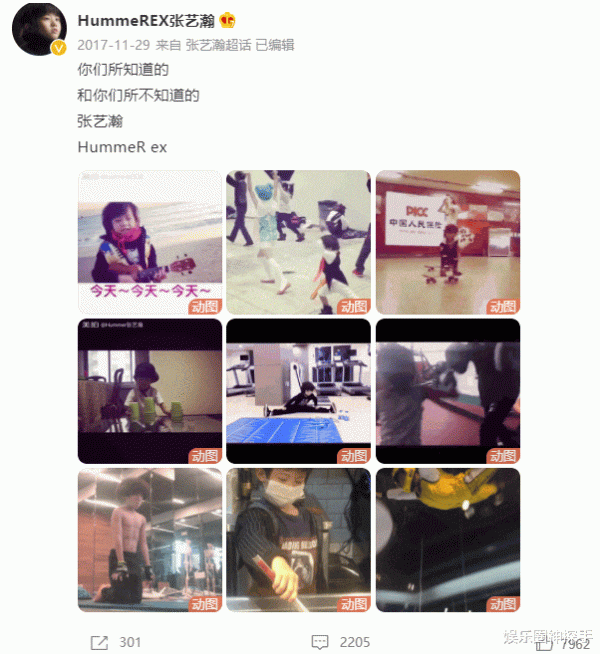
Task: Open the 2205 comments on this post
Action: [340, 642]
